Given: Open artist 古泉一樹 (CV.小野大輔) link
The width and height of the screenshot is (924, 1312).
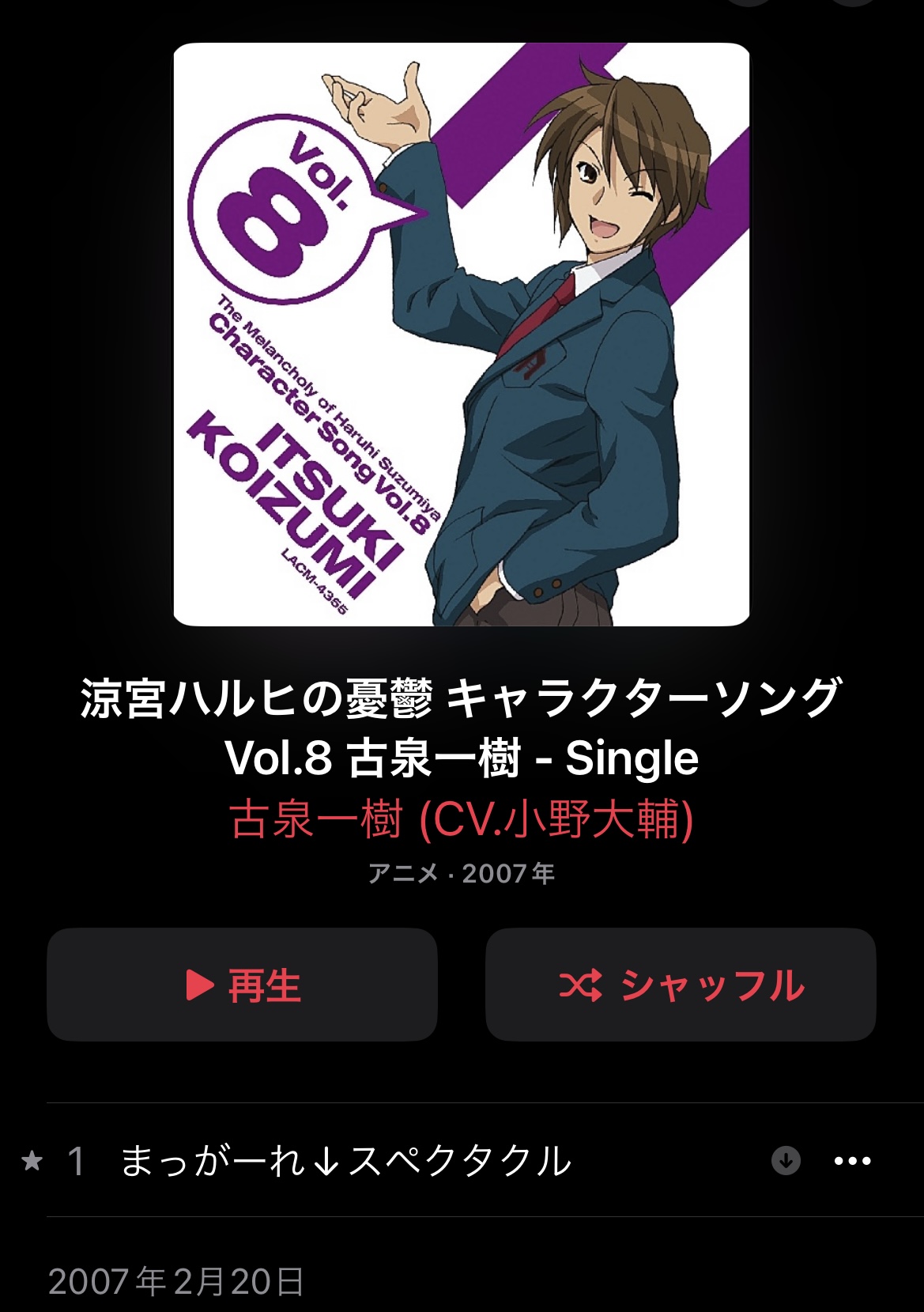Looking at the screenshot, I should click(x=462, y=819).
